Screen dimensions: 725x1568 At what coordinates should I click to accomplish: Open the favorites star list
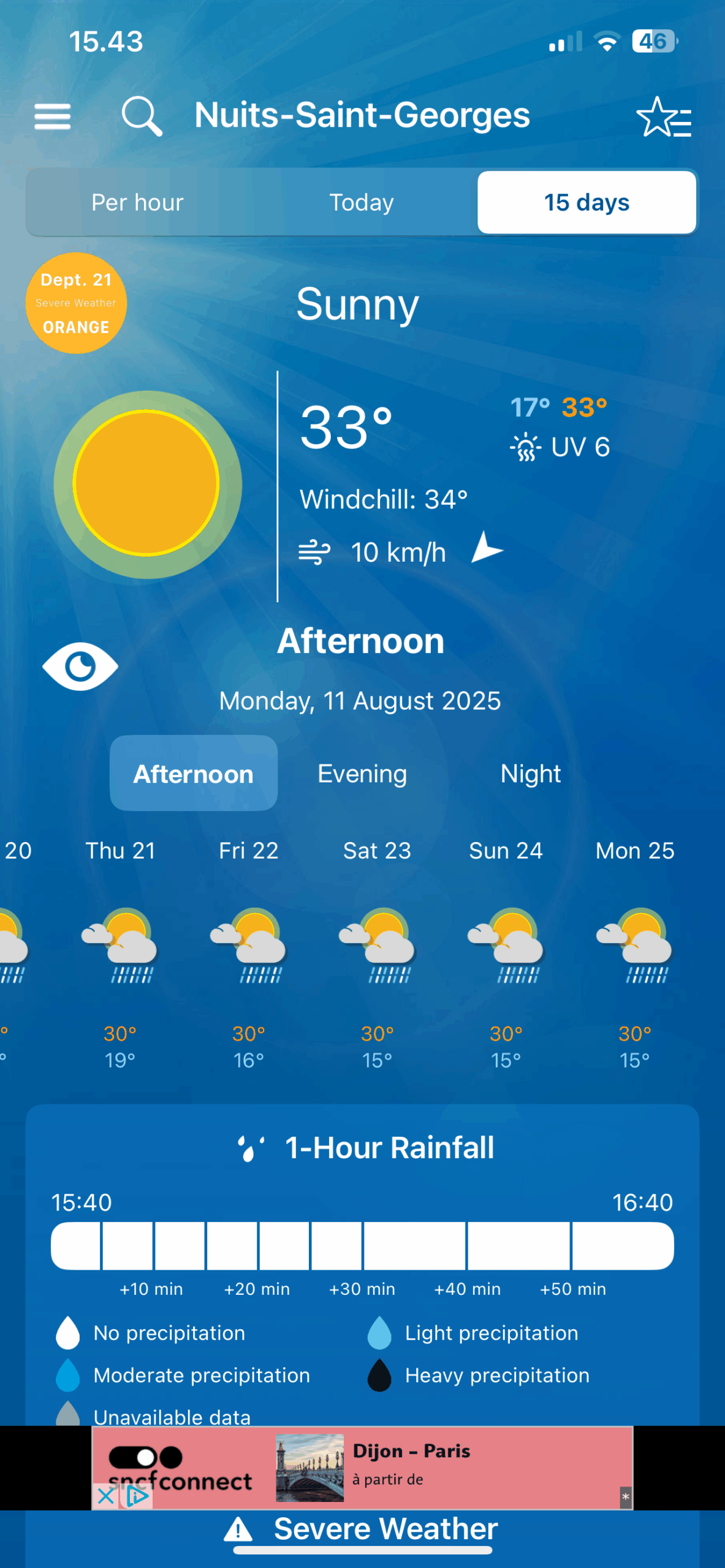coord(664,117)
